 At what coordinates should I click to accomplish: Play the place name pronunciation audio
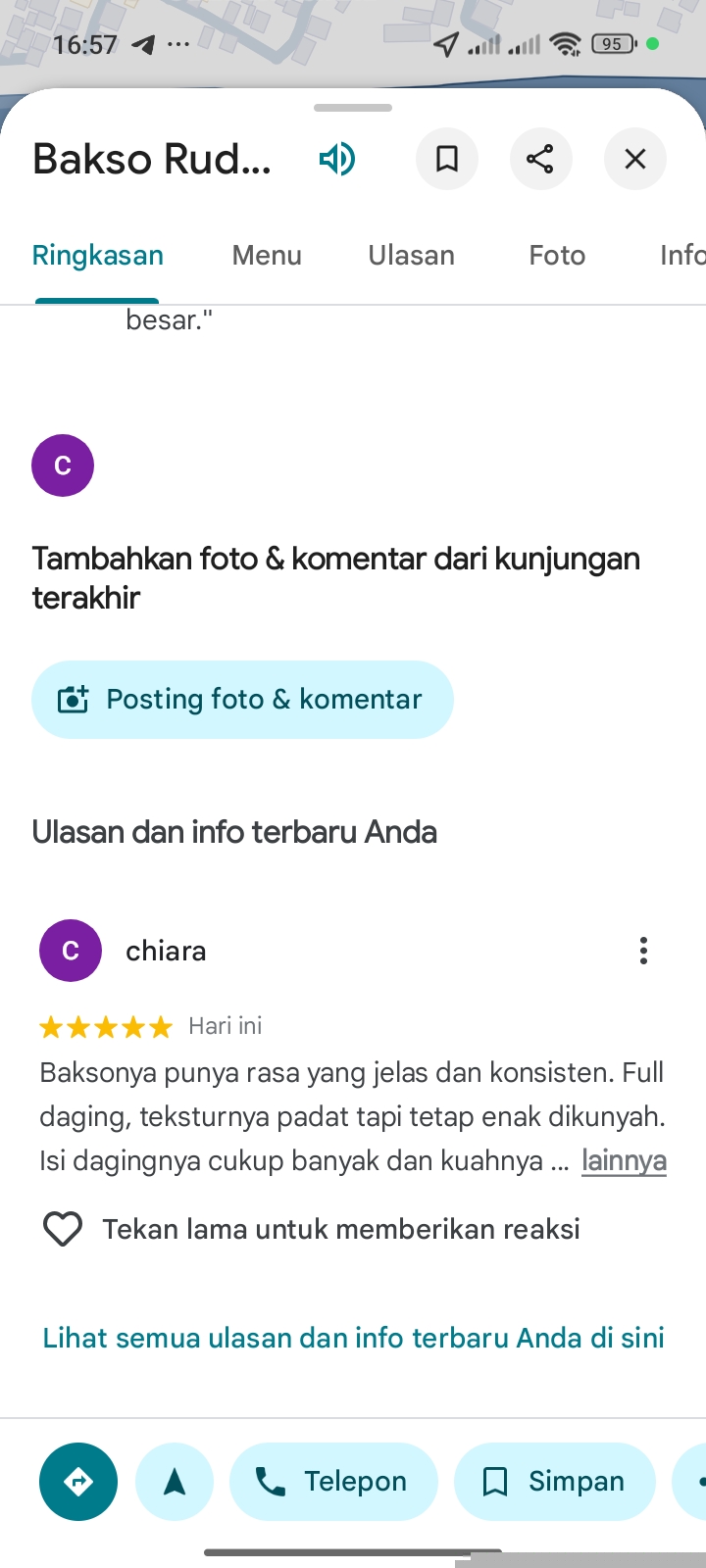coord(337,159)
